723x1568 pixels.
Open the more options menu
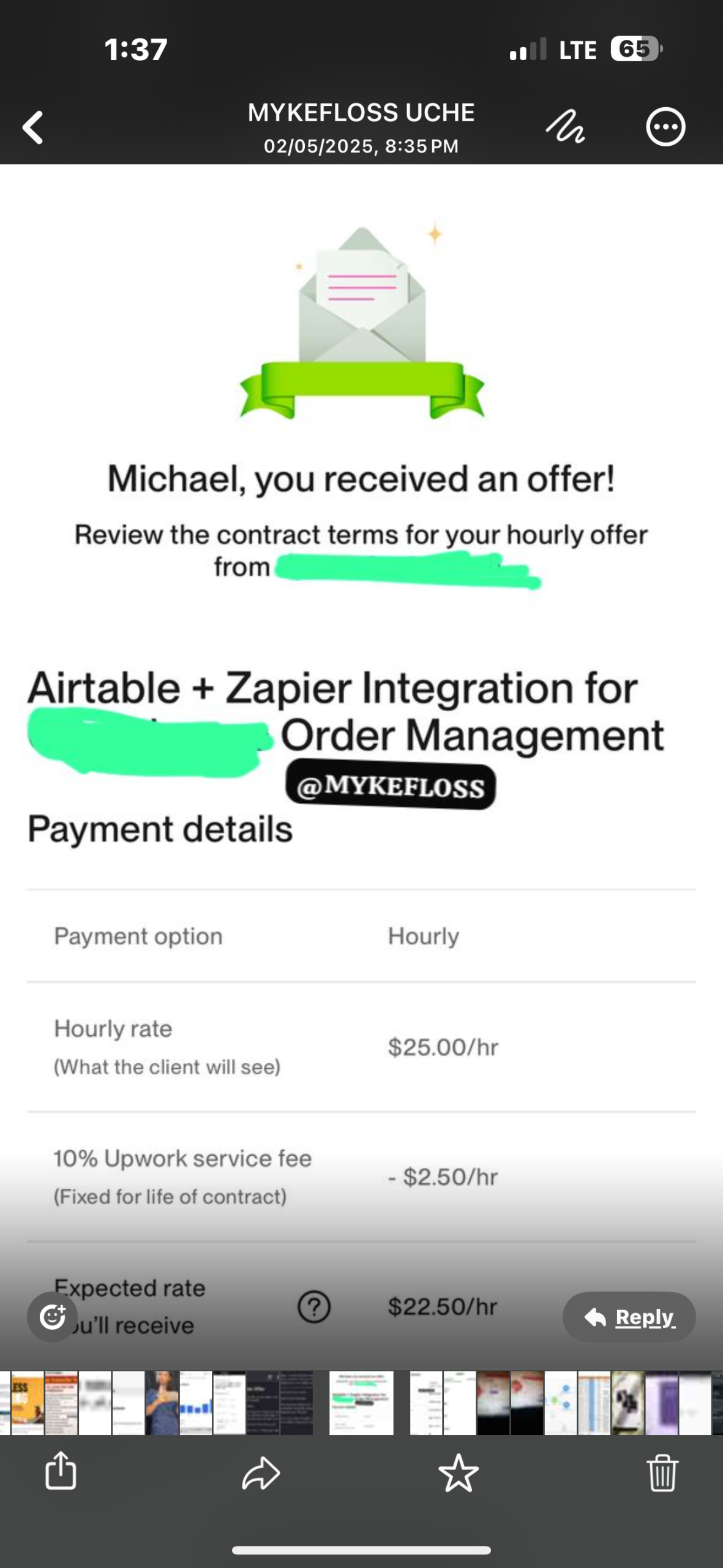[x=665, y=127]
